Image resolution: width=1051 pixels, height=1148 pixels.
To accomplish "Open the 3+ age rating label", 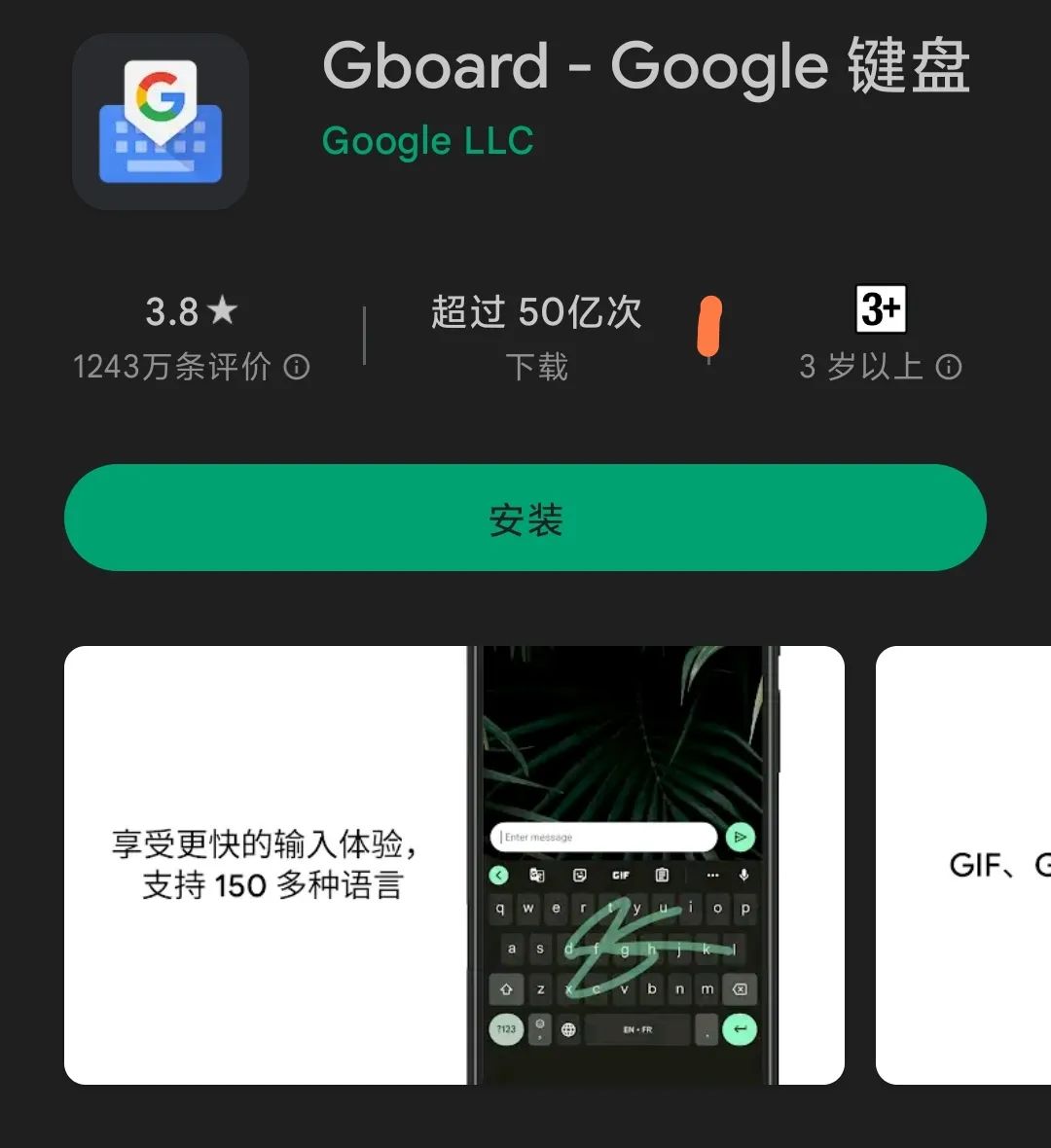I will 881,310.
